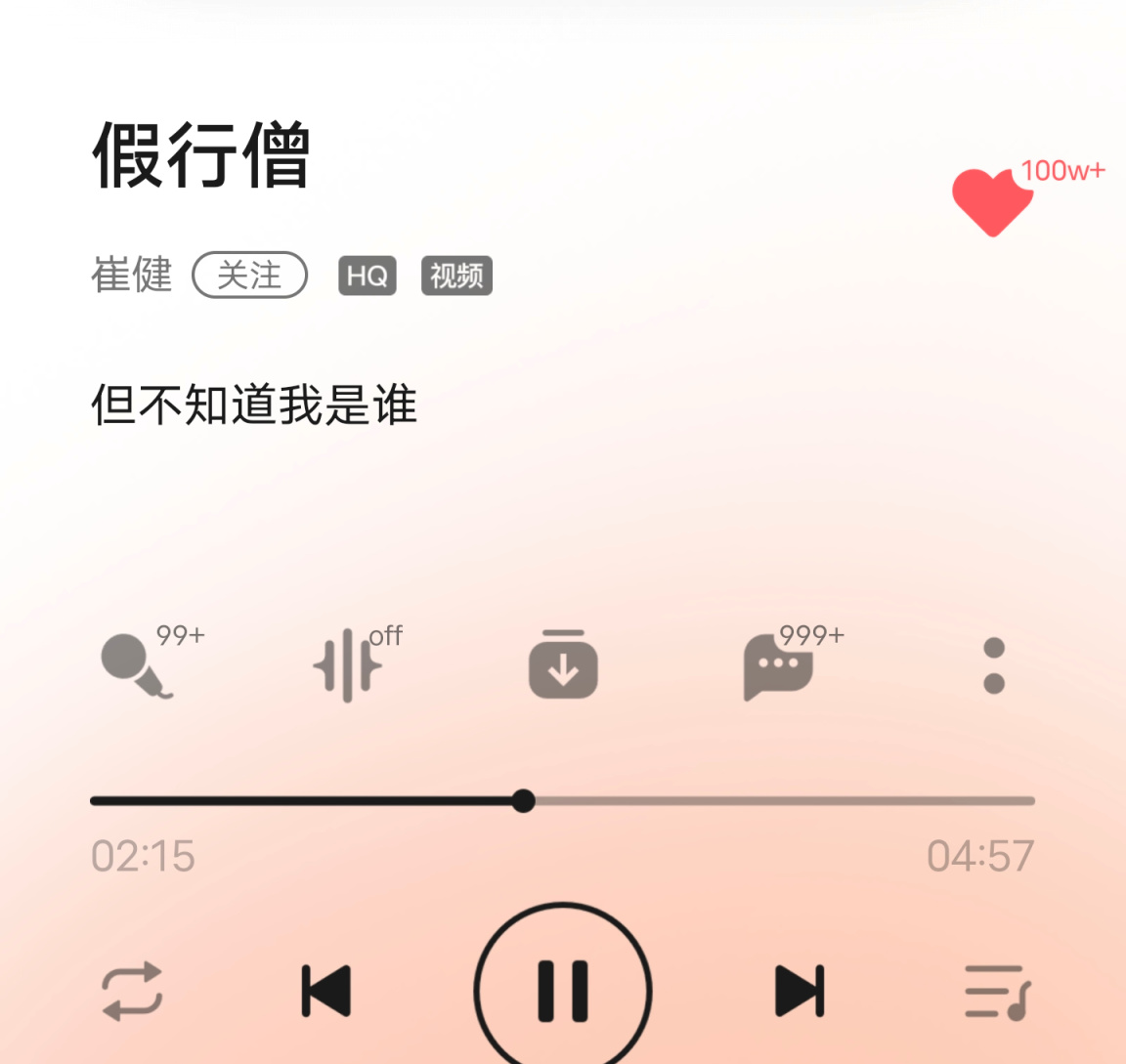
Task: Skip to the next track
Action: pyautogui.click(x=799, y=991)
